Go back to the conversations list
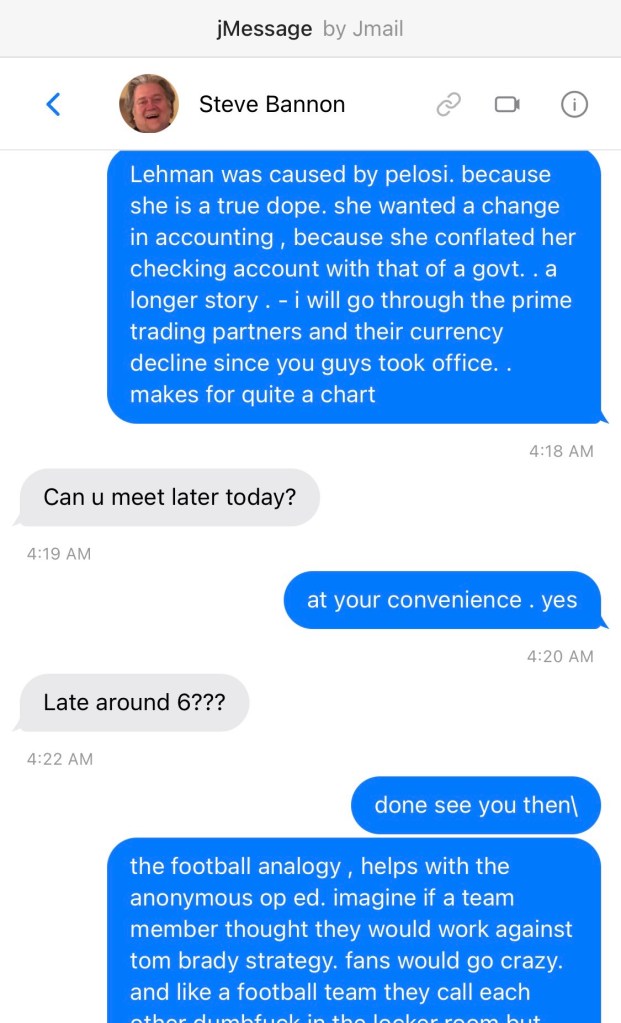The image size is (621, 1023). [x=54, y=104]
